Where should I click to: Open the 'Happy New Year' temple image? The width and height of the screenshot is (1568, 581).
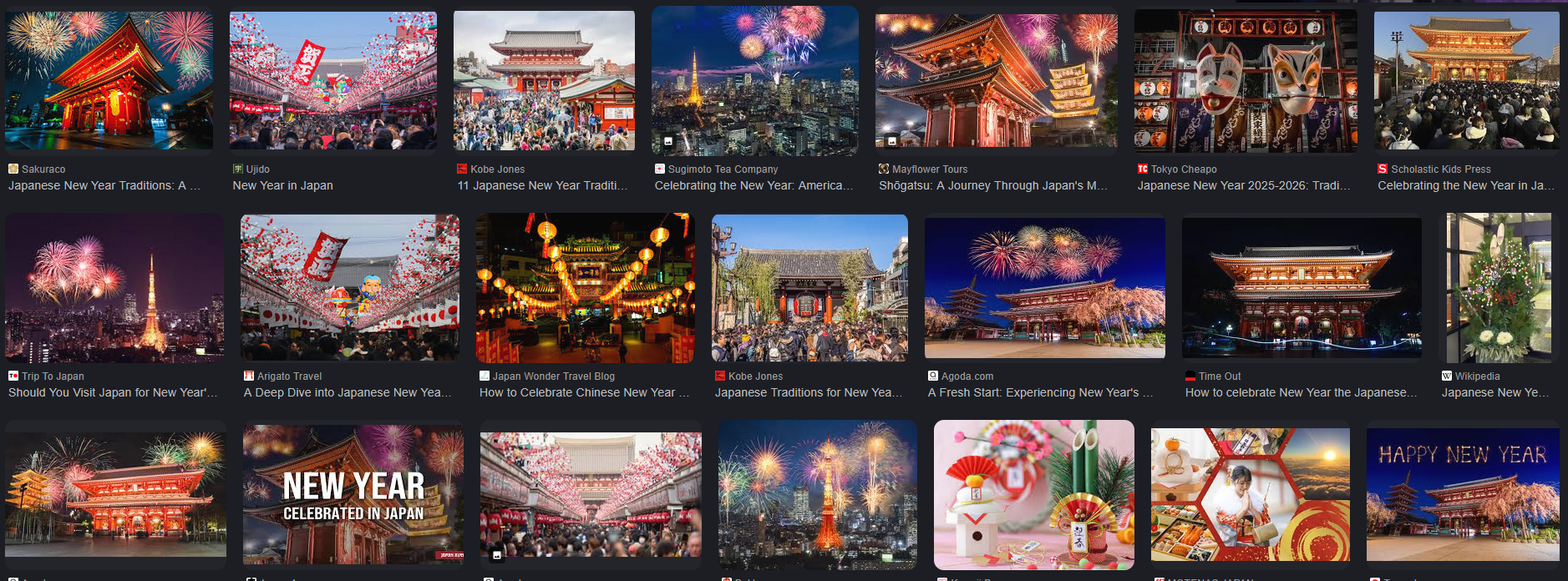coord(1462,494)
